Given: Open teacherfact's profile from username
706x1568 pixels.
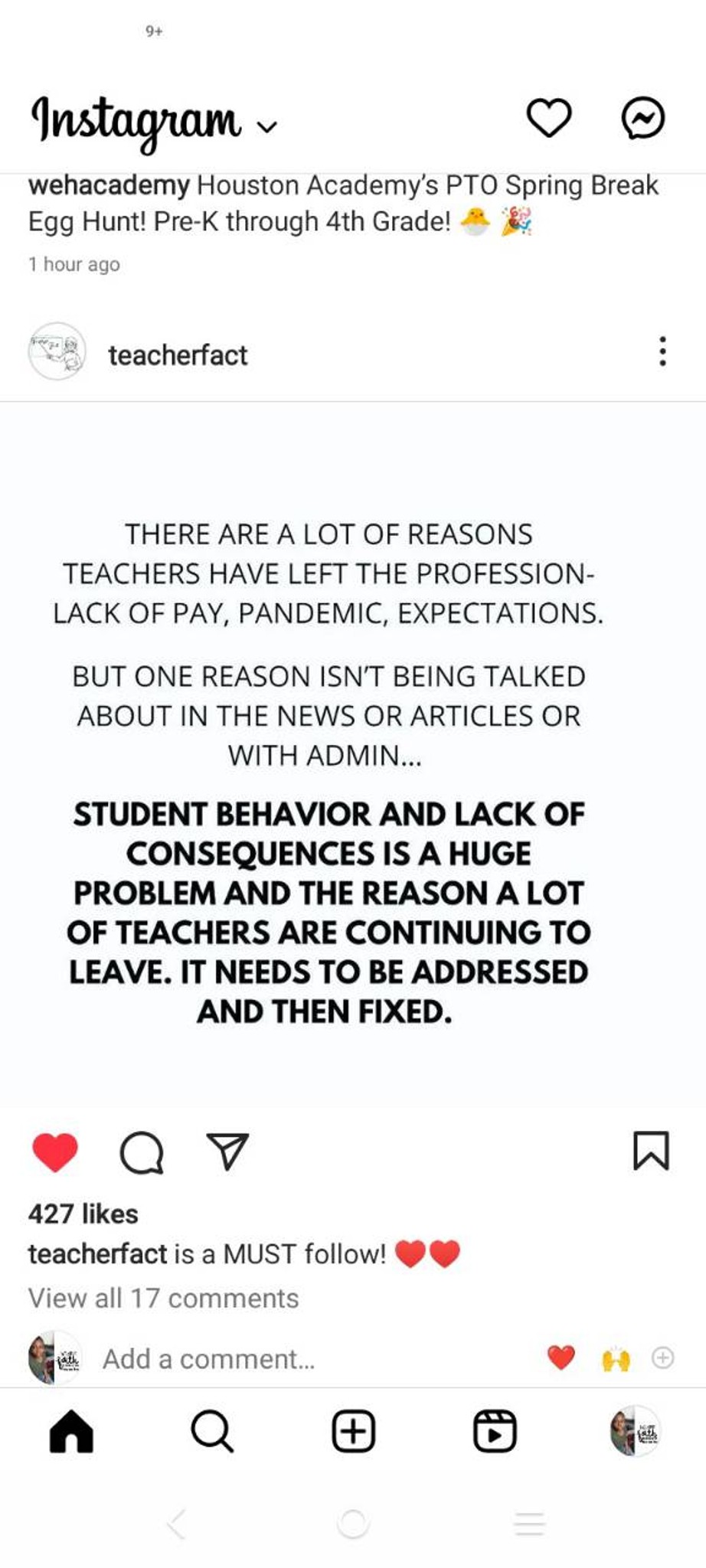Looking at the screenshot, I should pyautogui.click(x=178, y=354).
